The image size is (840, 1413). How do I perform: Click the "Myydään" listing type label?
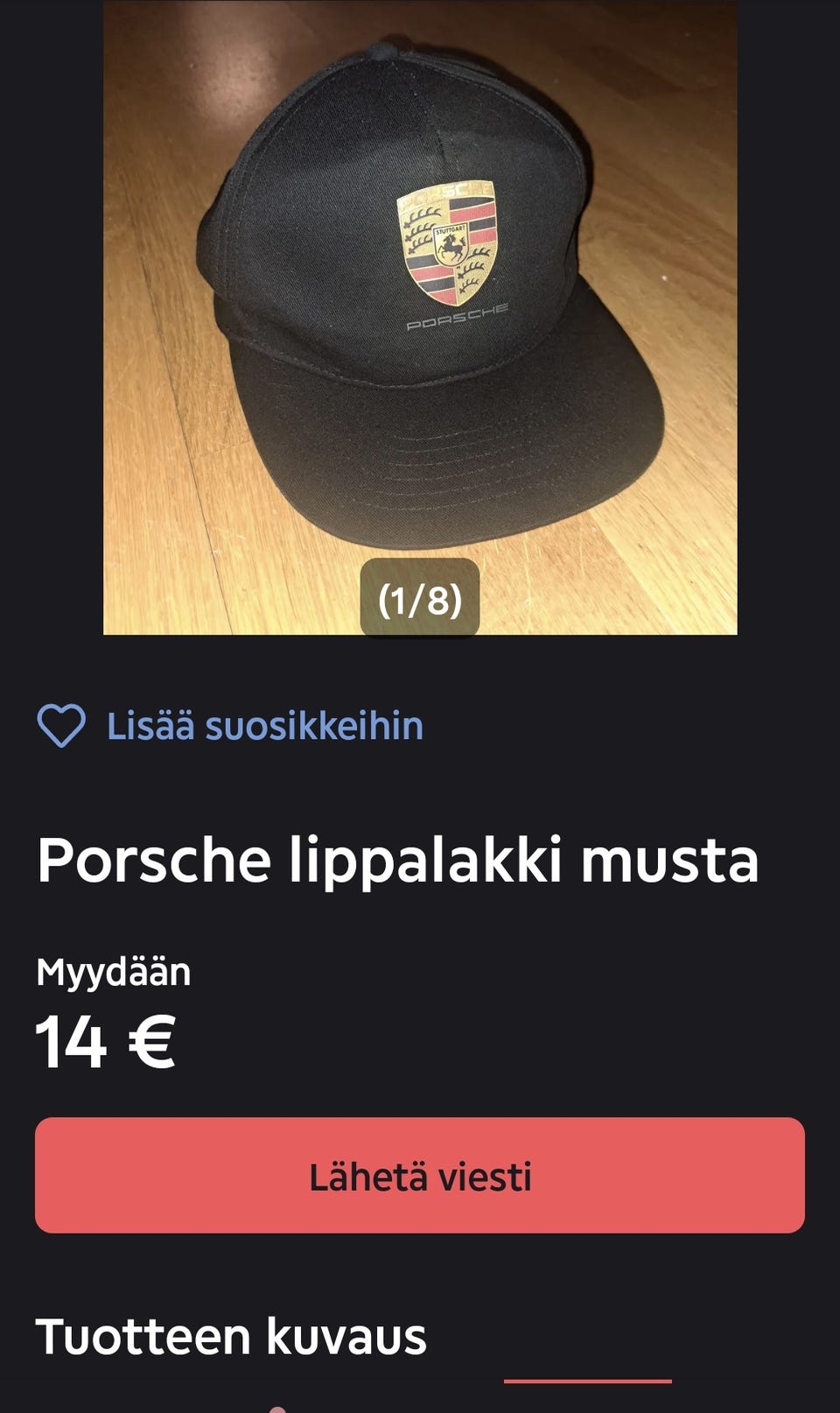[x=111, y=970]
